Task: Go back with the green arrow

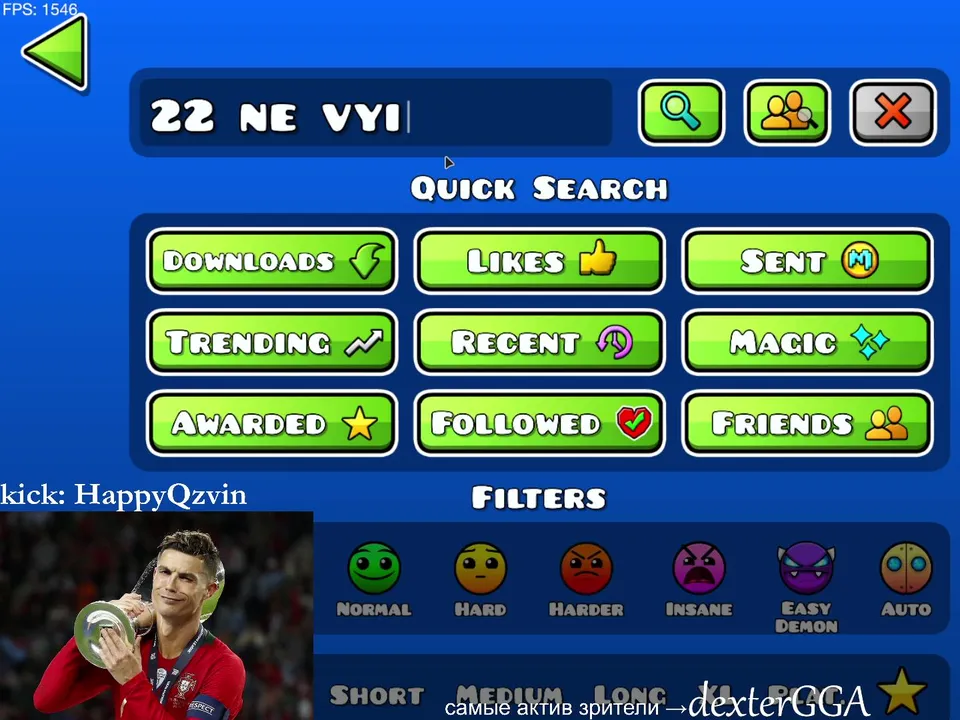Action: [x=56, y=54]
